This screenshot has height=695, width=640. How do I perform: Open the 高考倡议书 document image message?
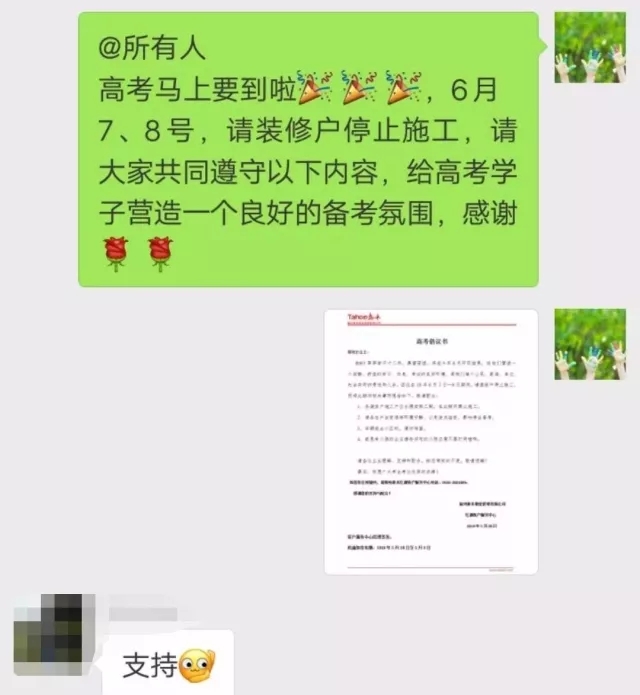click(x=431, y=441)
